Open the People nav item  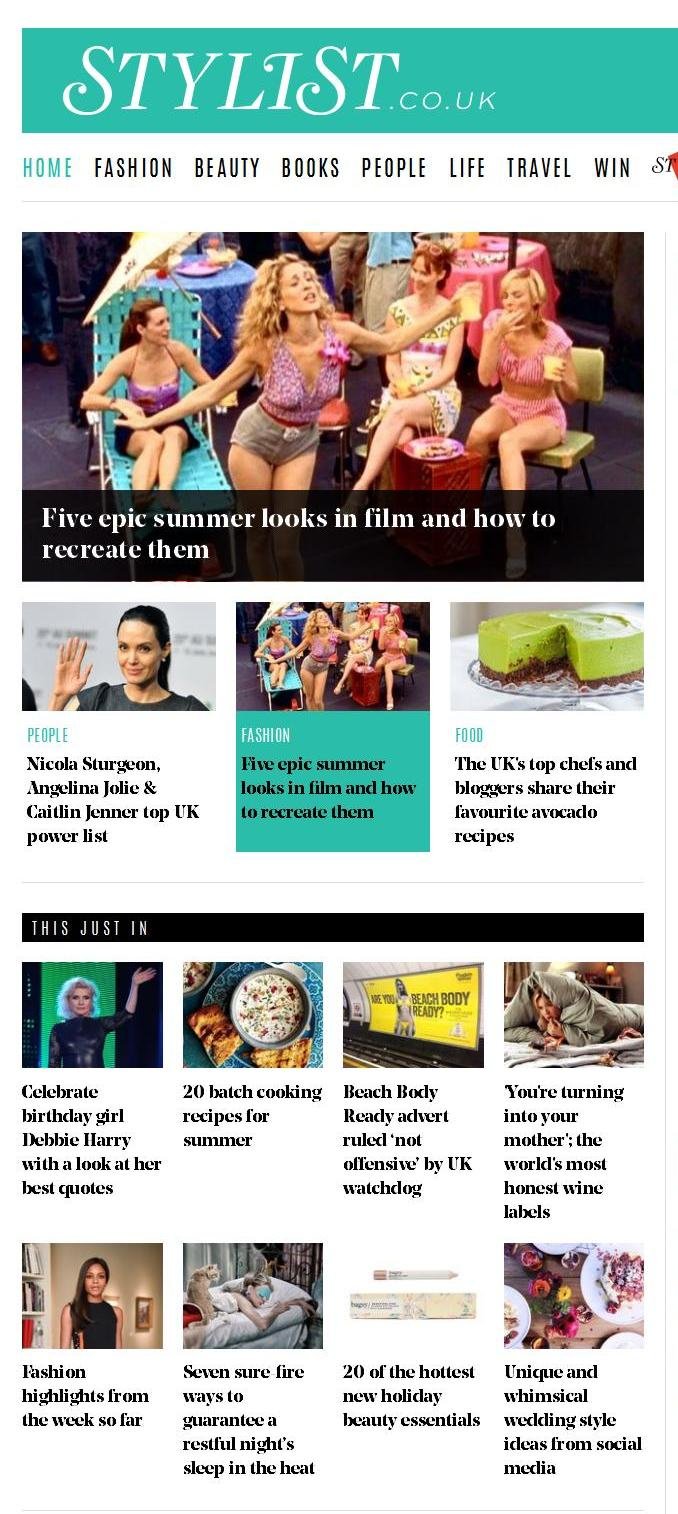[x=394, y=168]
